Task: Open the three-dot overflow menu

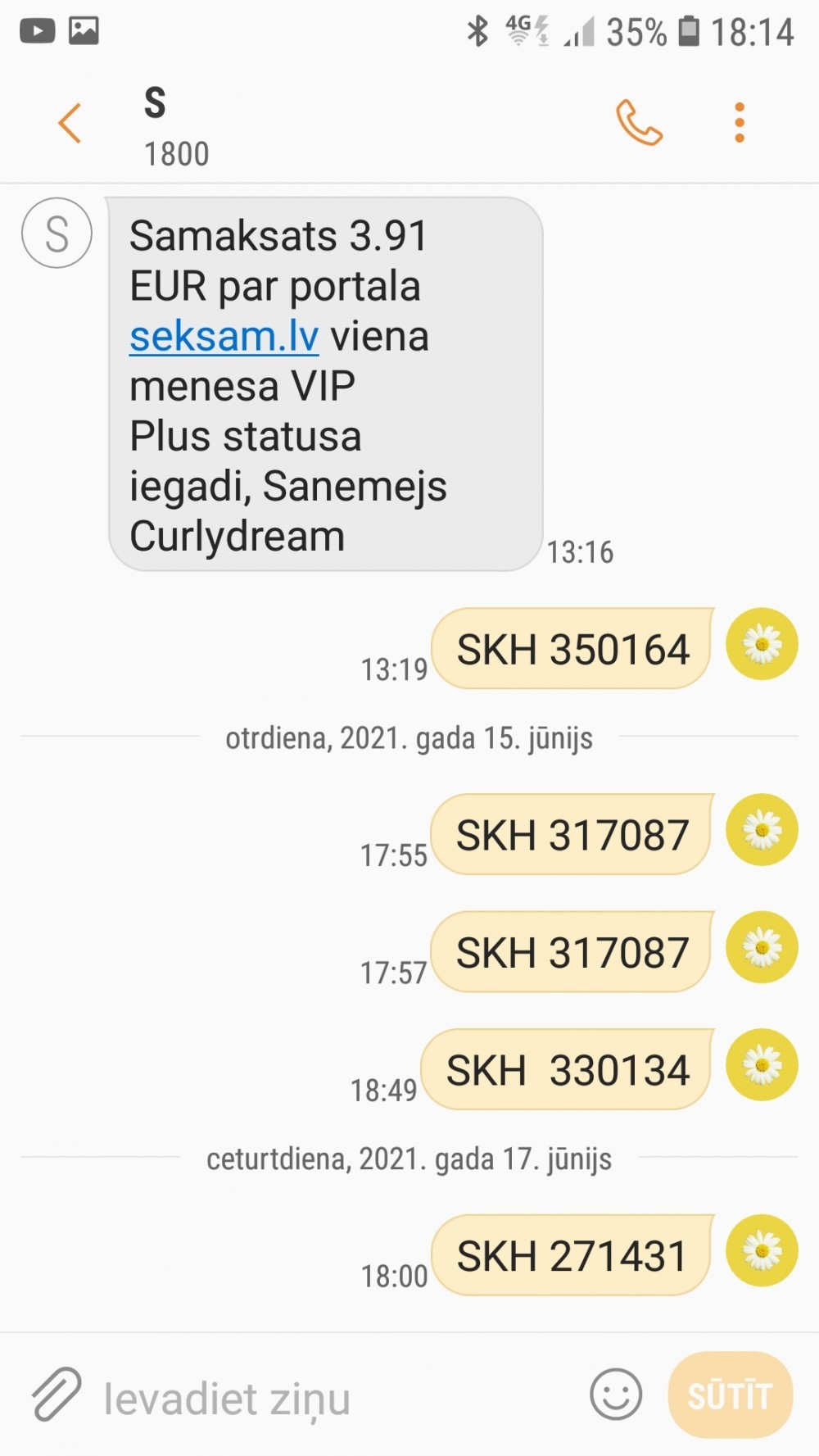Action: (740, 123)
